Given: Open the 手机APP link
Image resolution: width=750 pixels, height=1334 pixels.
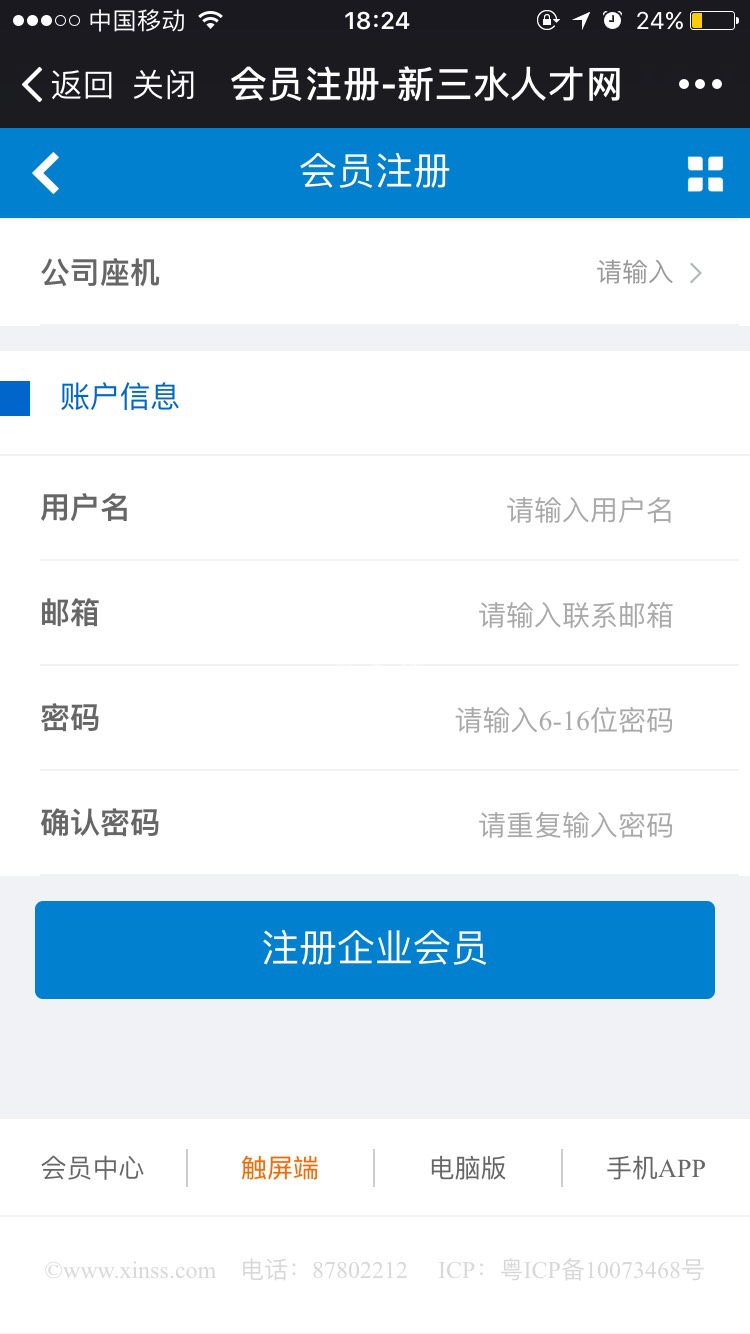Looking at the screenshot, I should pyautogui.click(x=656, y=1167).
